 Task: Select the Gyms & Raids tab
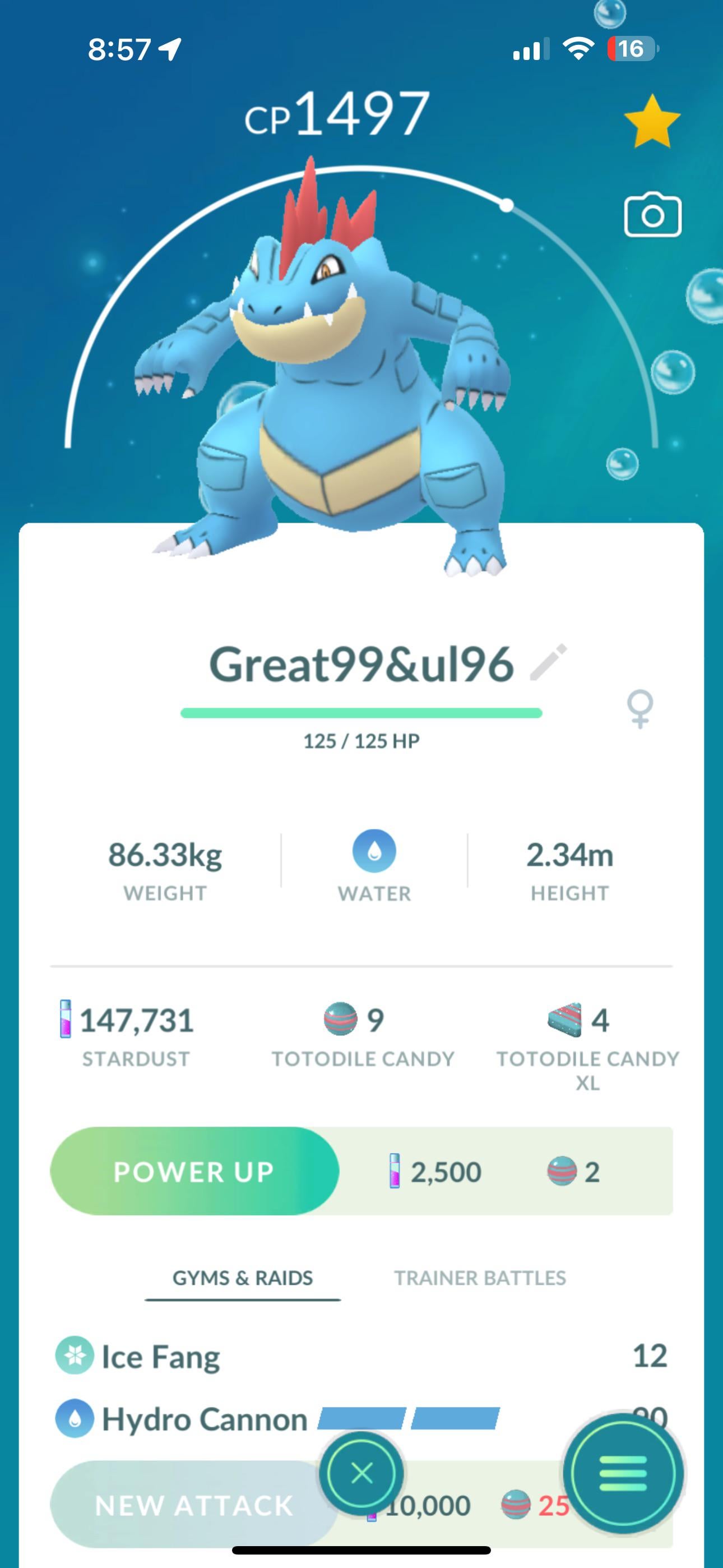pyautogui.click(x=242, y=1278)
